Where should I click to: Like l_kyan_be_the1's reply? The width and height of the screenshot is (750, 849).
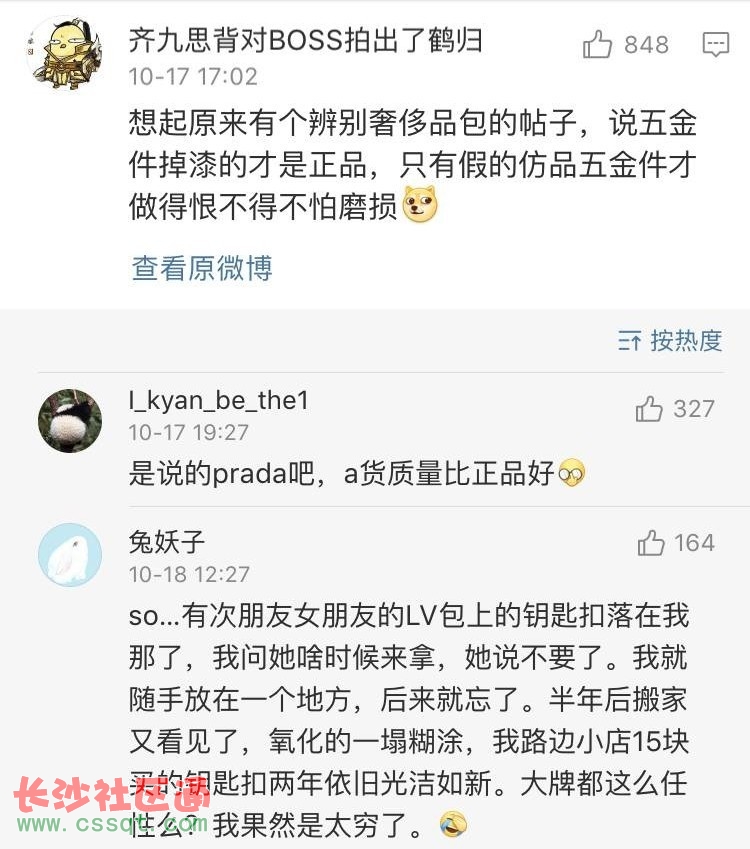[650, 409]
